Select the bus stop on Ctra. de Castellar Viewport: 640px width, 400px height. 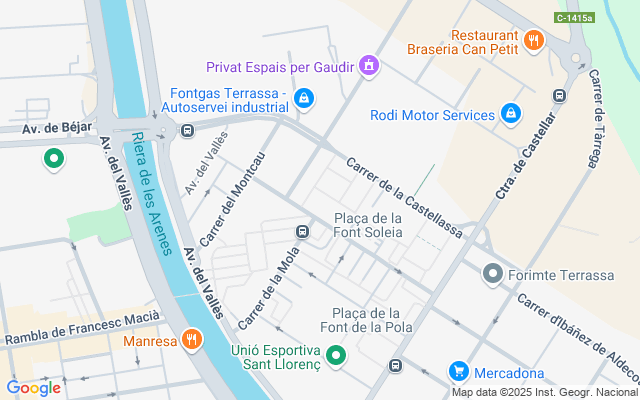558,96
